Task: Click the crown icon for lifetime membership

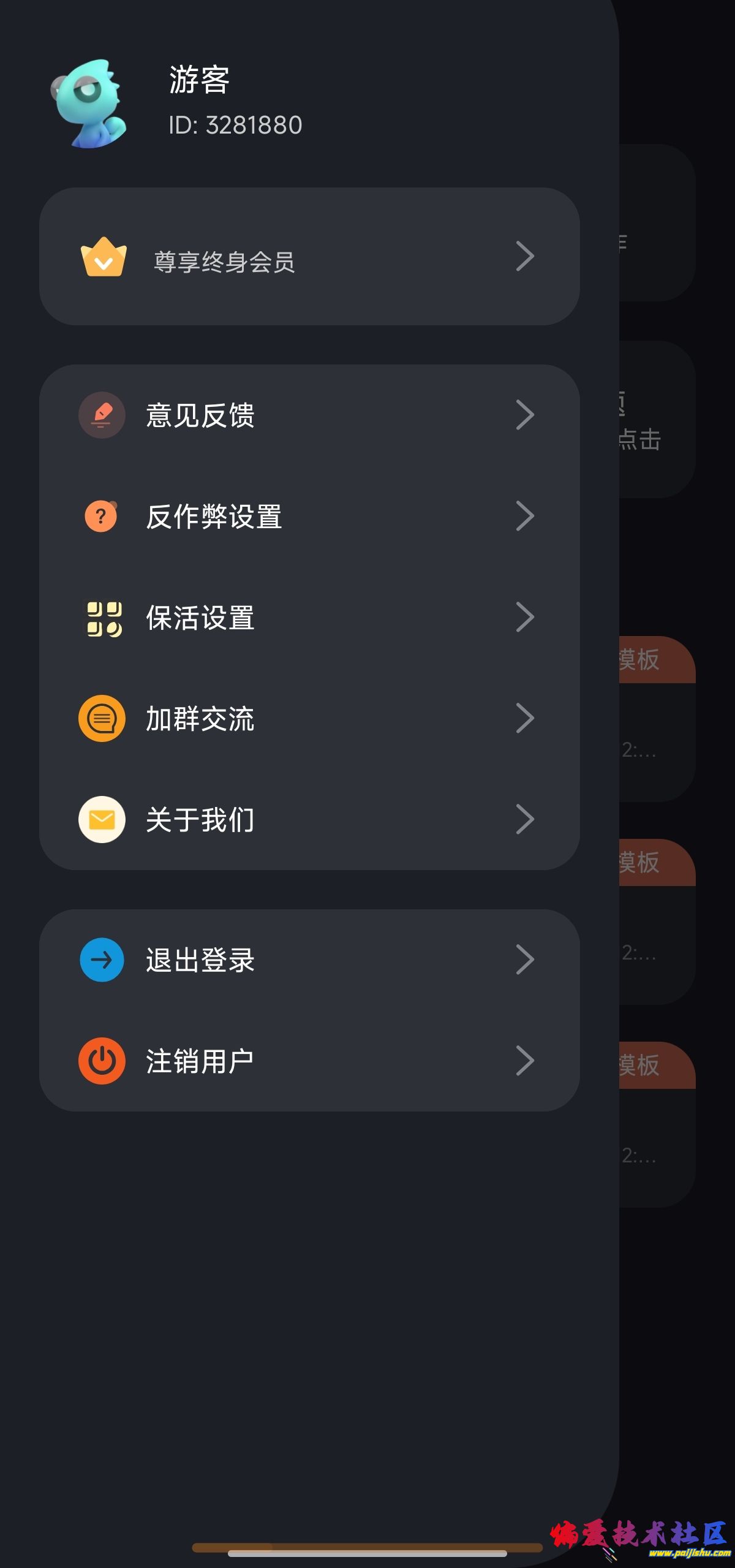Action: point(103,257)
